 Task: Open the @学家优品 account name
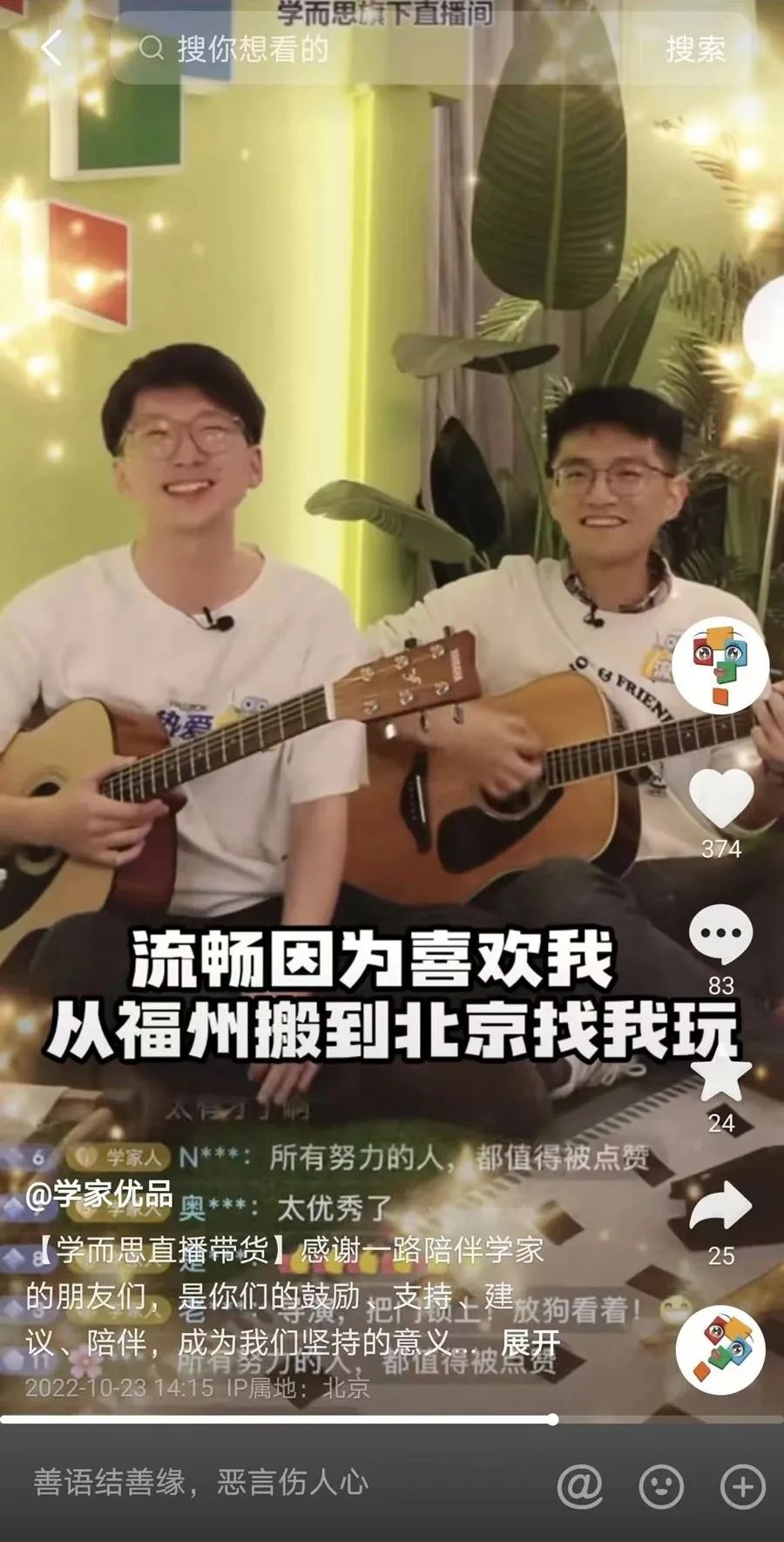98,1194
